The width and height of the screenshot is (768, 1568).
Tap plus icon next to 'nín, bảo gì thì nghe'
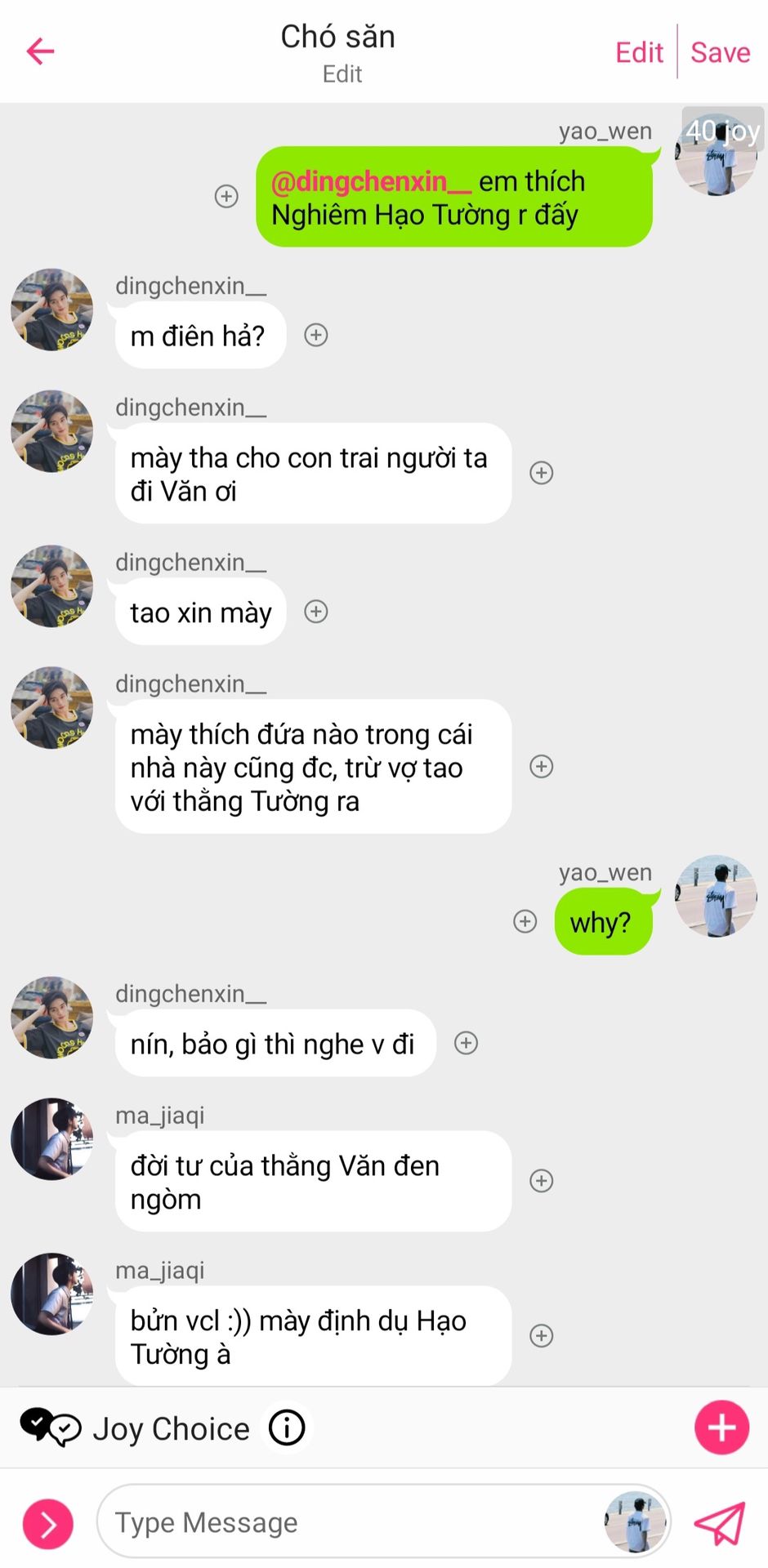pyautogui.click(x=466, y=1043)
